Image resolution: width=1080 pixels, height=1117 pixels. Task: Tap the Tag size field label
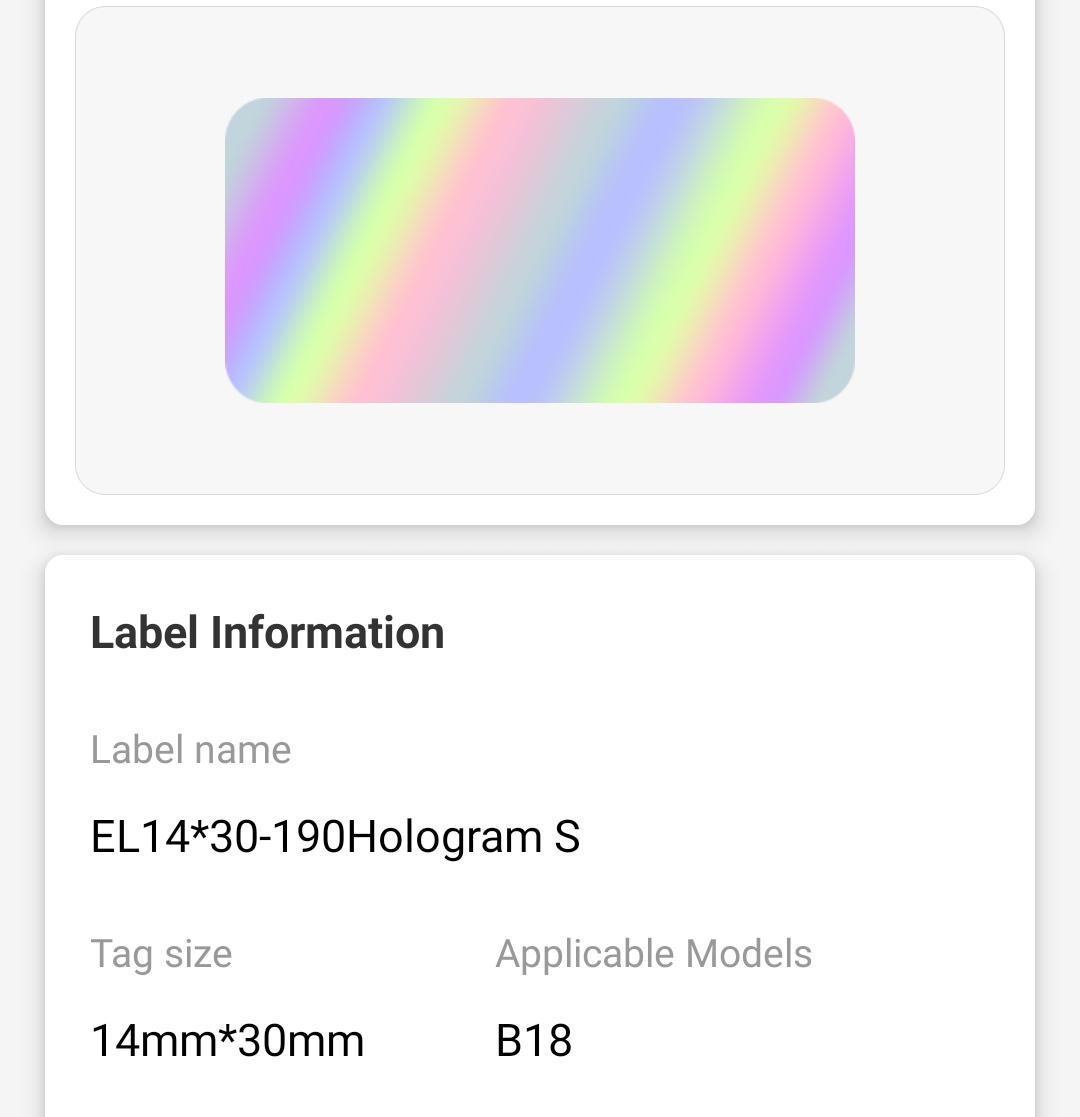[161, 954]
